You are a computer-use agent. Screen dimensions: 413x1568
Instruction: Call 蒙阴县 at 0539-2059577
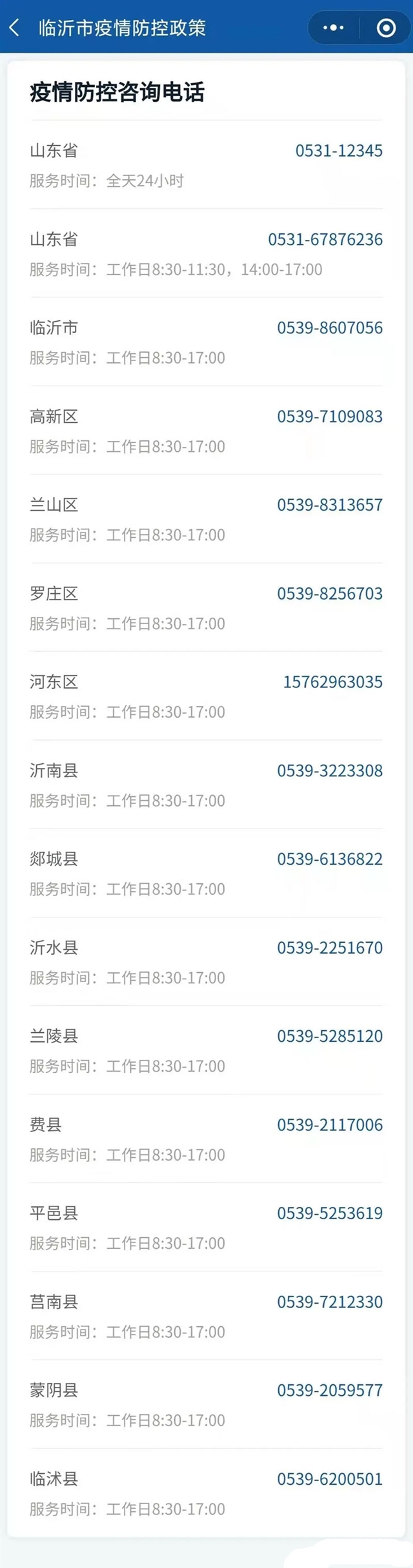(x=330, y=1390)
